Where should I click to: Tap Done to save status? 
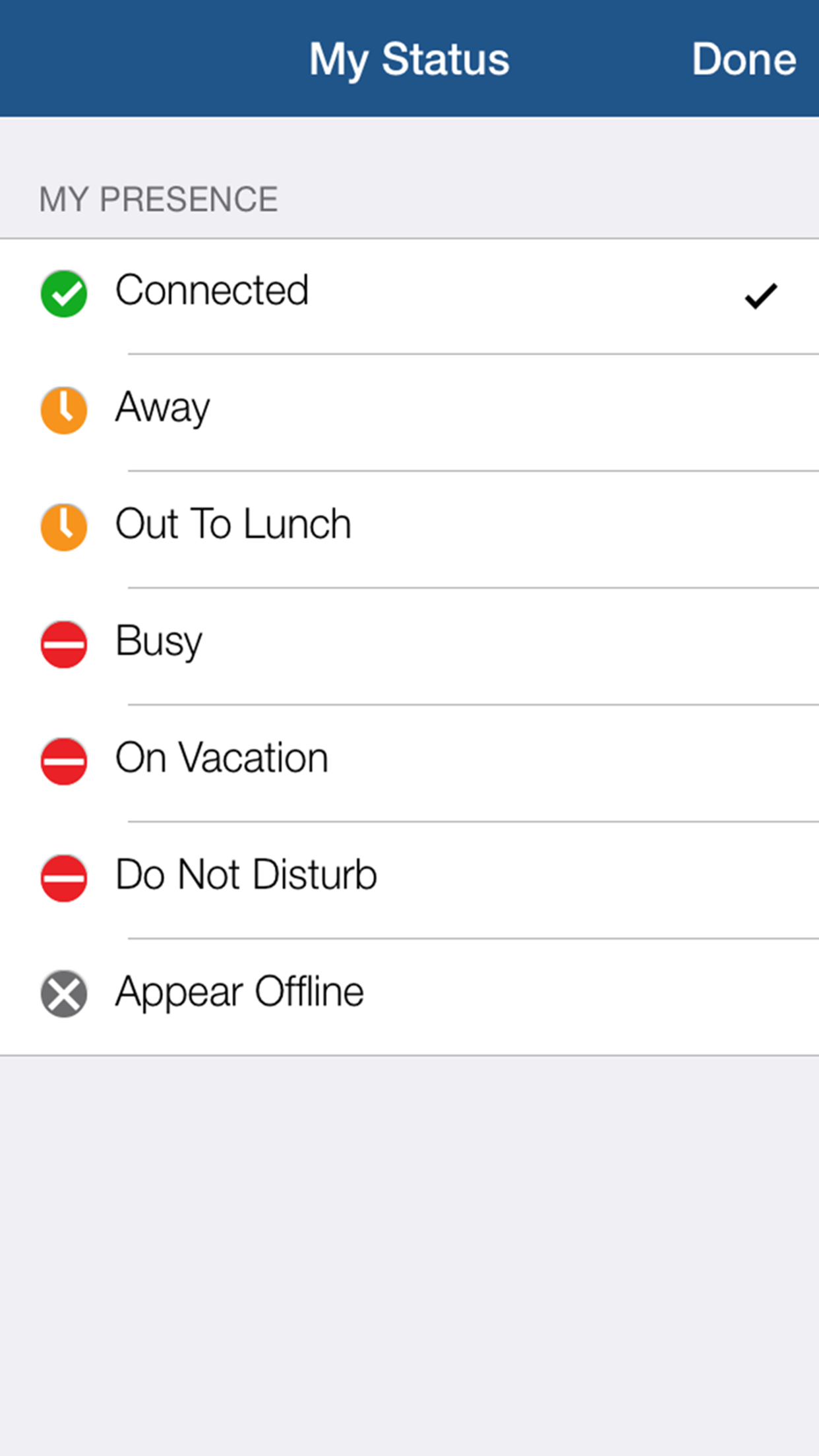pyautogui.click(x=743, y=59)
